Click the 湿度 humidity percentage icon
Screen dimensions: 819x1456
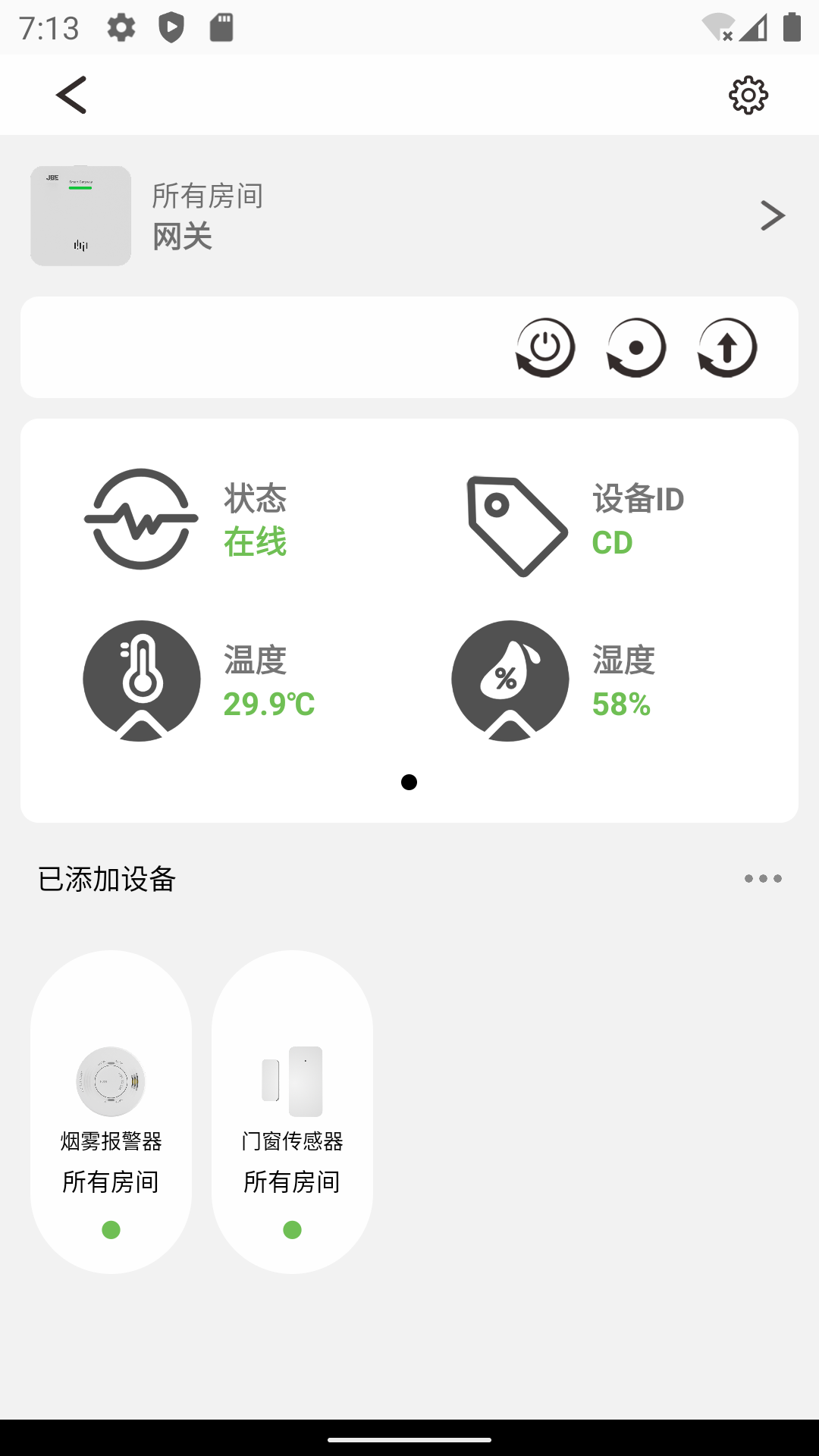point(509,679)
